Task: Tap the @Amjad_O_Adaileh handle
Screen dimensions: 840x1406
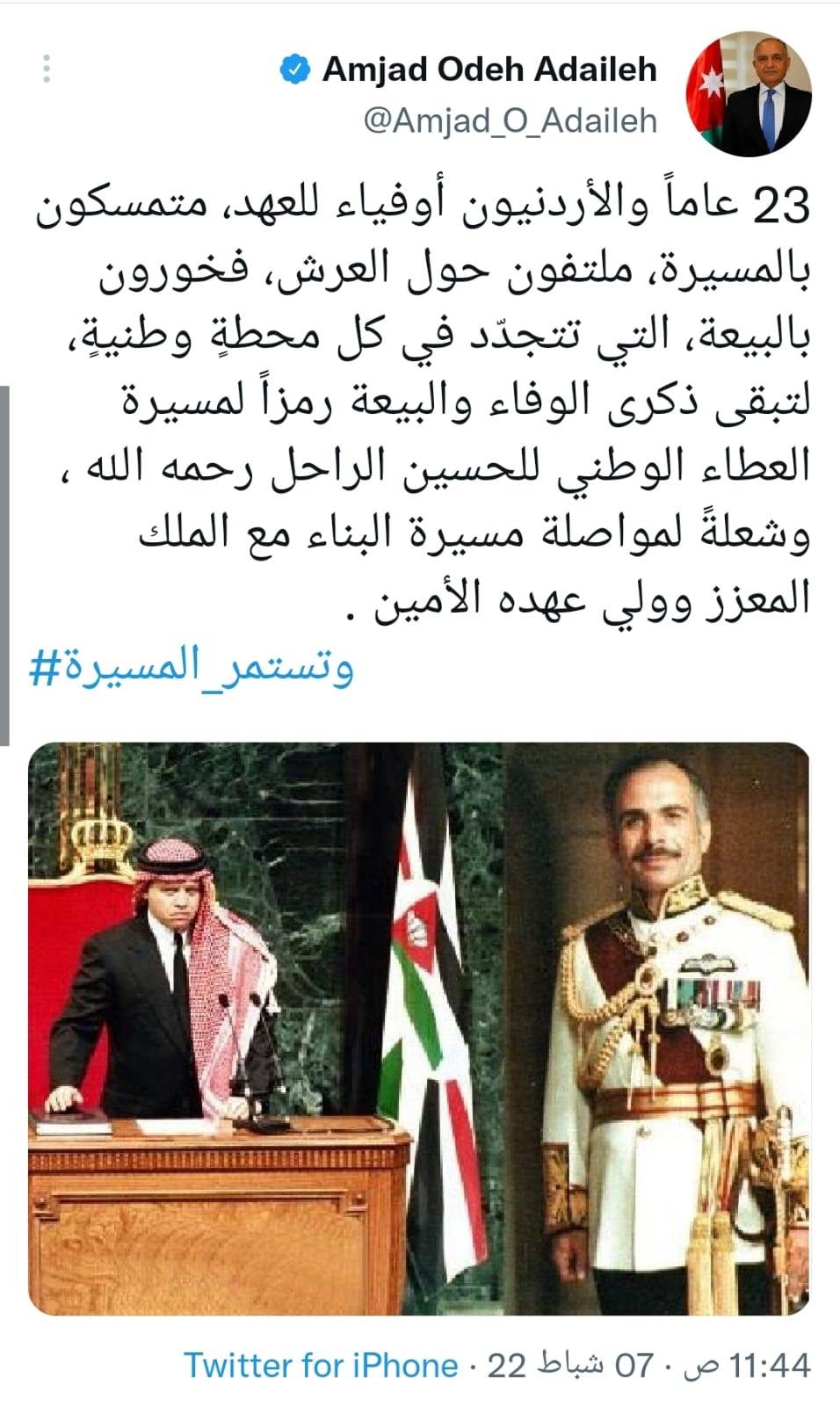Action: tap(510, 120)
